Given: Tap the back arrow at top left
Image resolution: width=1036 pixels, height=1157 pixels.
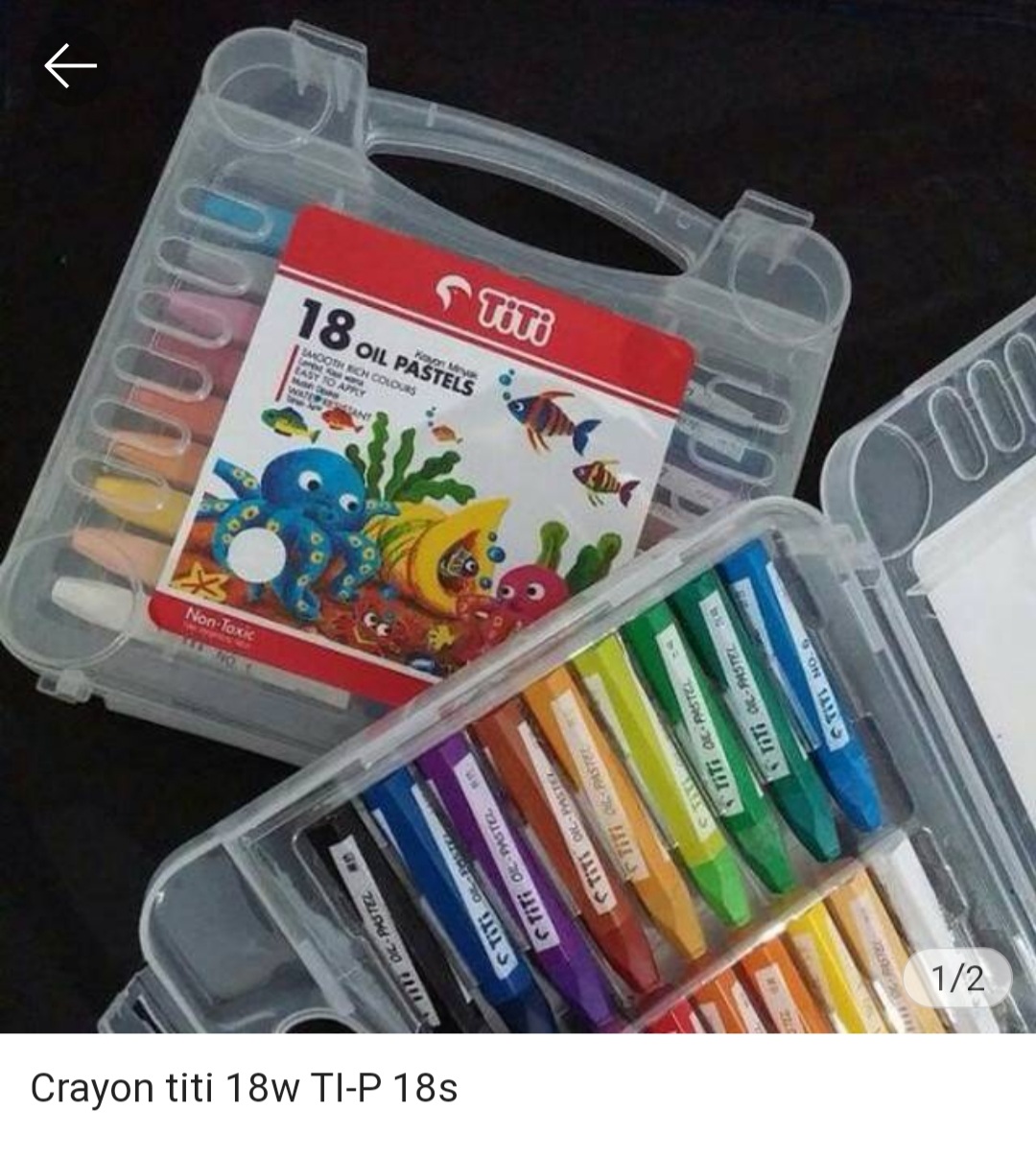Looking at the screenshot, I should pos(72,65).
